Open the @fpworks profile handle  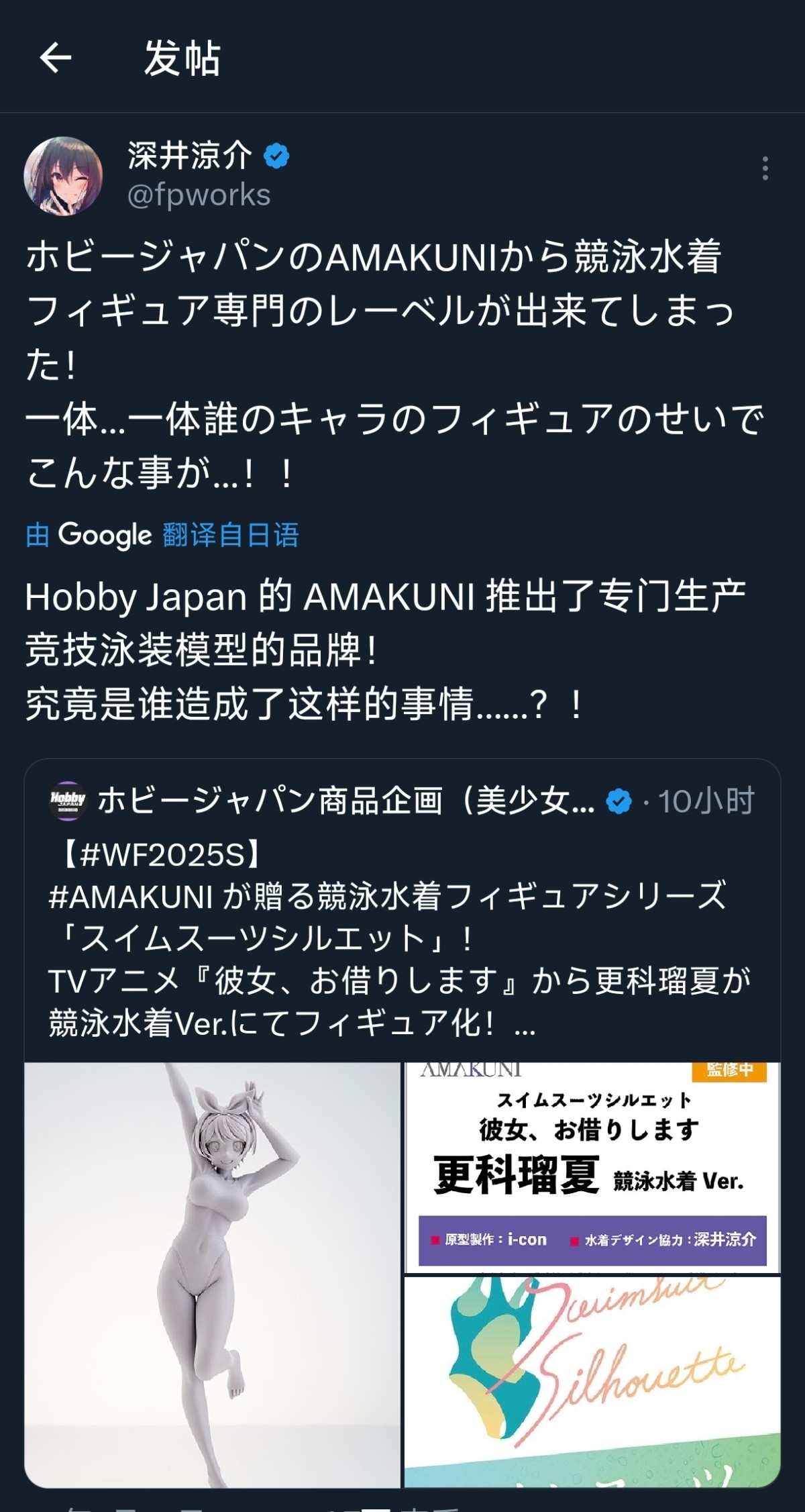199,195
